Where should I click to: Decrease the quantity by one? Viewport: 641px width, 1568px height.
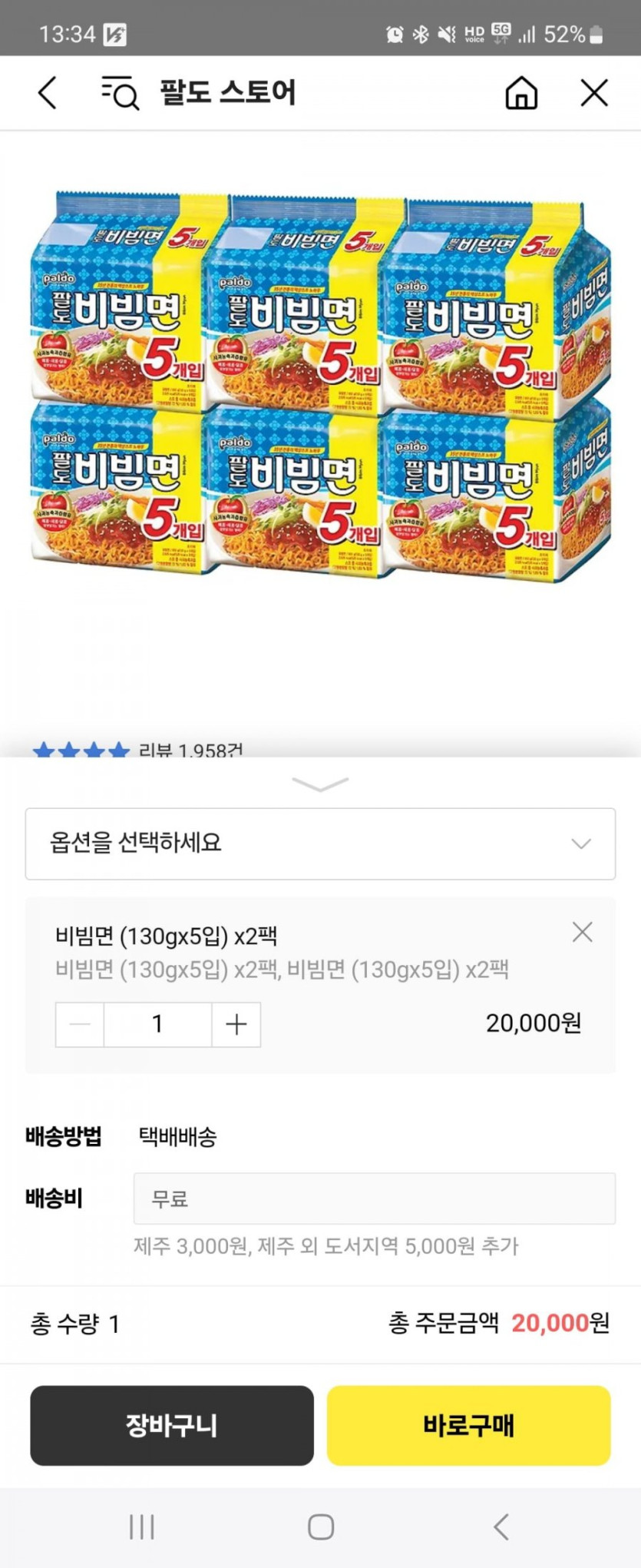tap(80, 1024)
